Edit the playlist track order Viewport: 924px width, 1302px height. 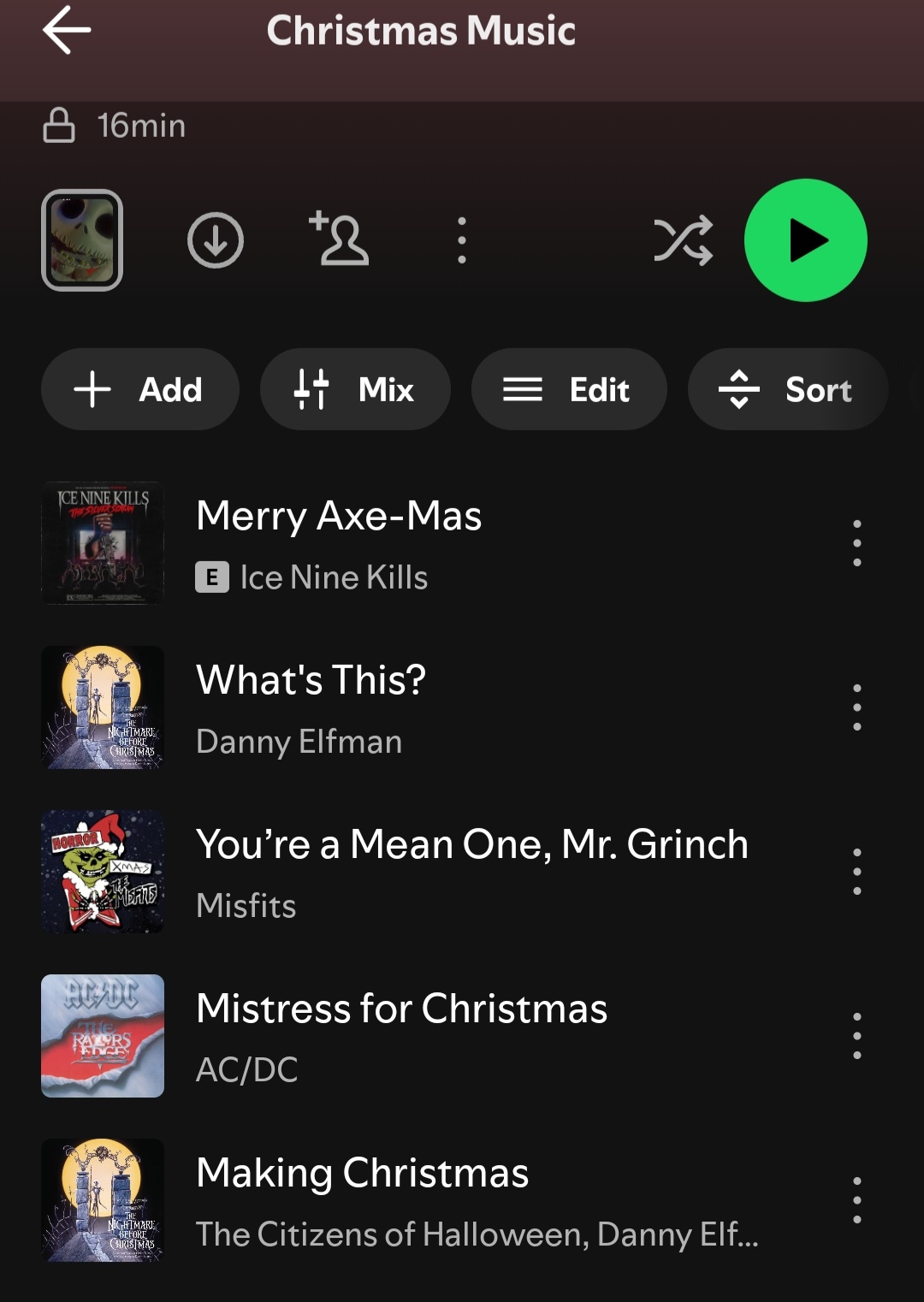[x=568, y=390]
